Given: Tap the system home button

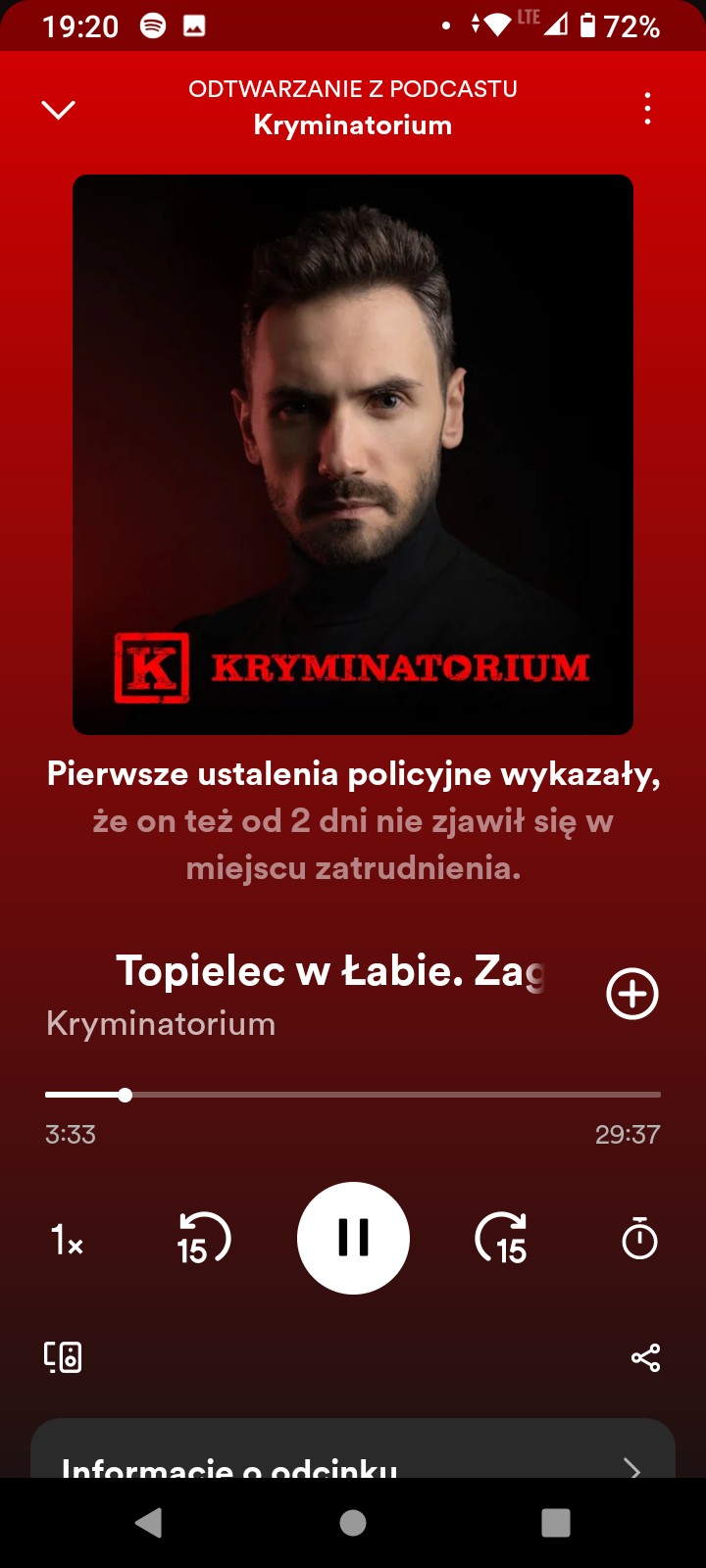Looking at the screenshot, I should (x=353, y=1522).
